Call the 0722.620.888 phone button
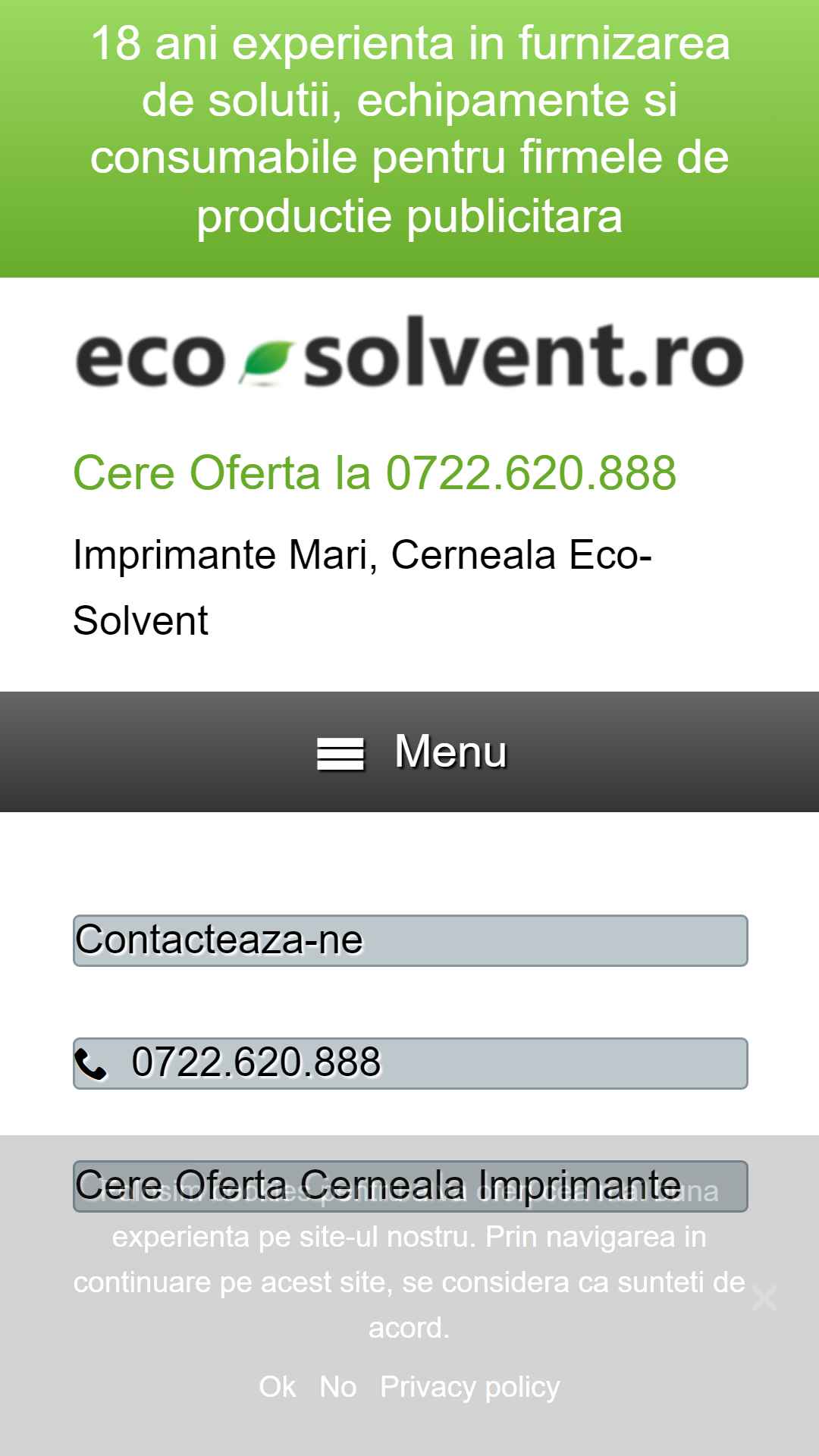819x1456 pixels. (410, 1063)
